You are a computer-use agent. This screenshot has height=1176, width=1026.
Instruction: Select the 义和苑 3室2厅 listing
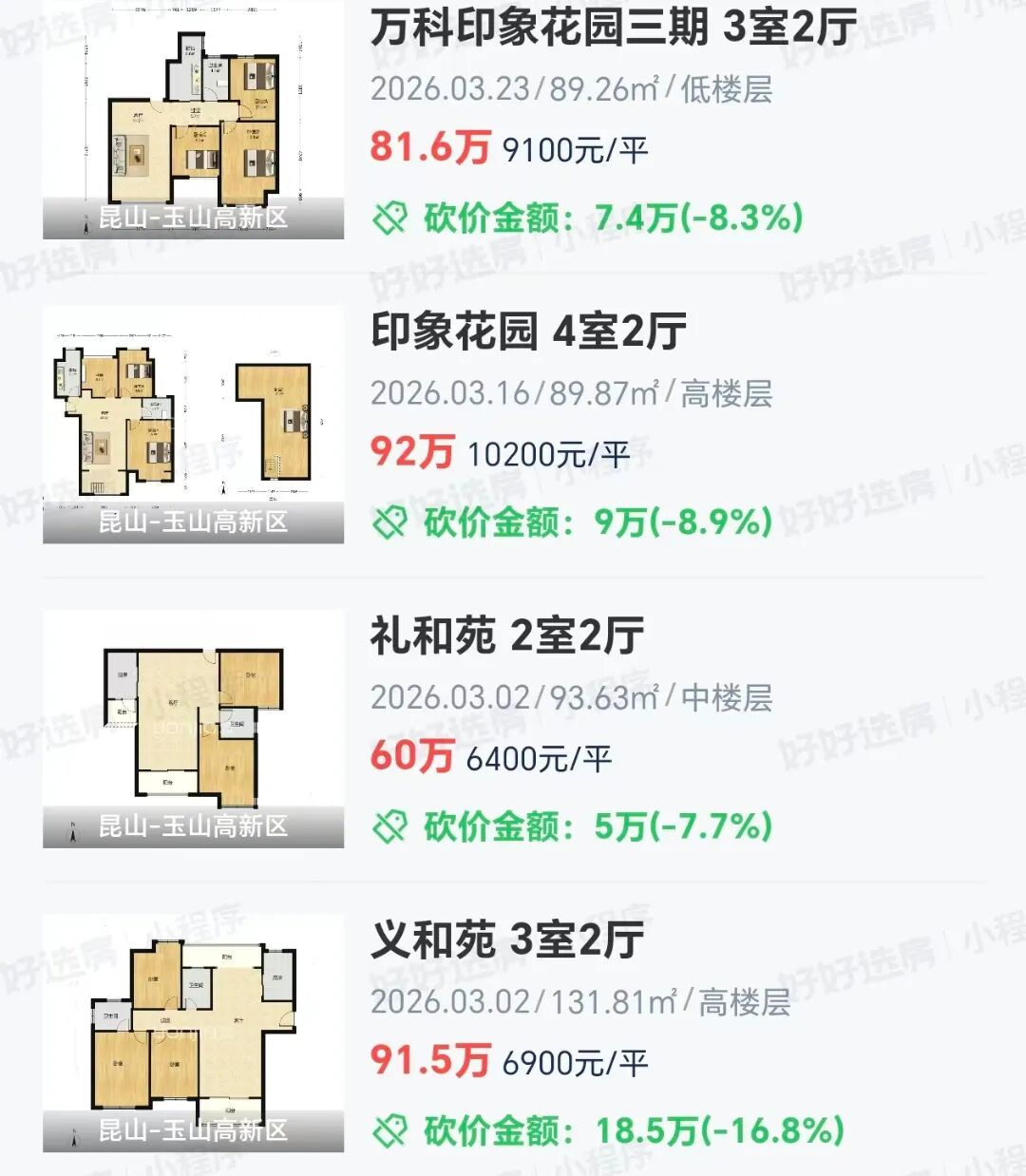(x=506, y=940)
